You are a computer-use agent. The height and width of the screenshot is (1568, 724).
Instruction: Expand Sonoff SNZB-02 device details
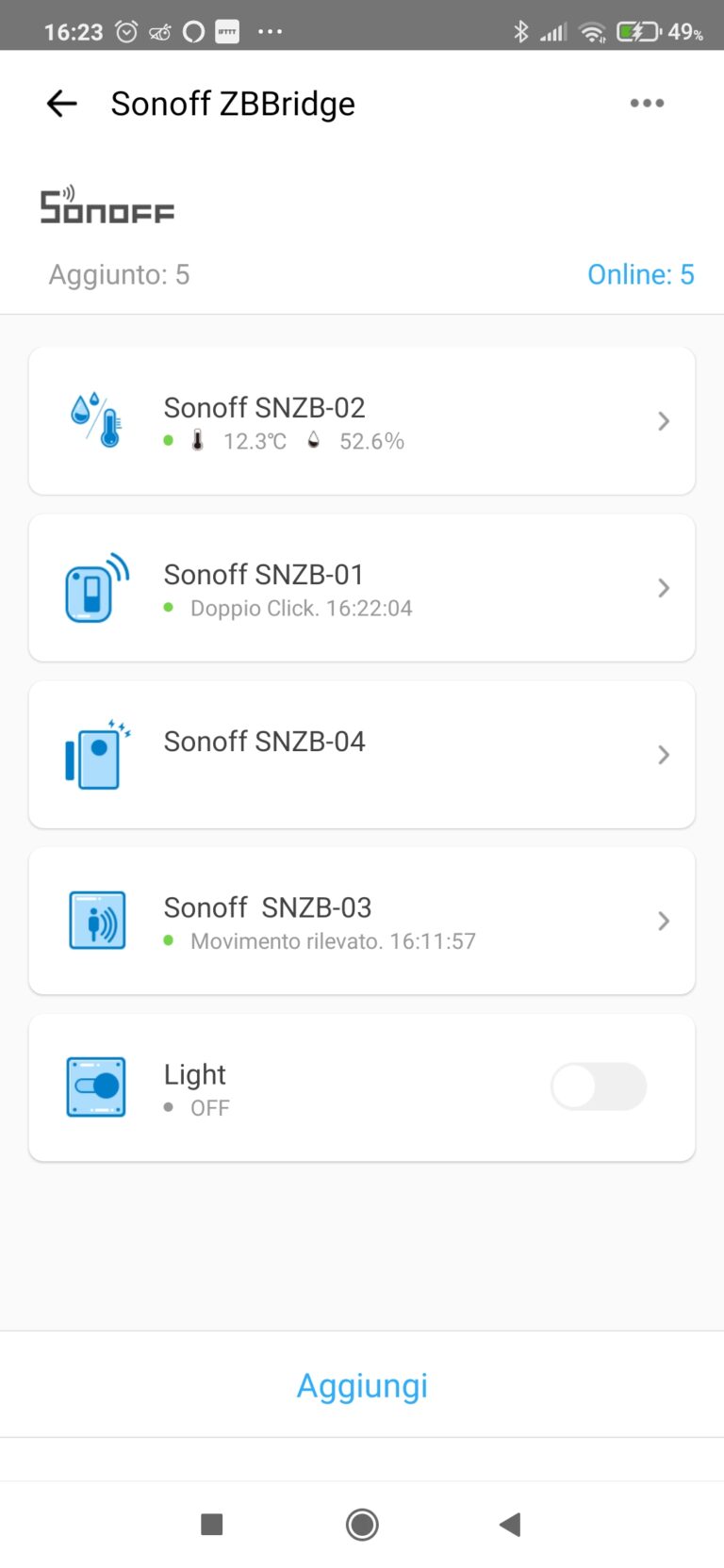click(663, 420)
